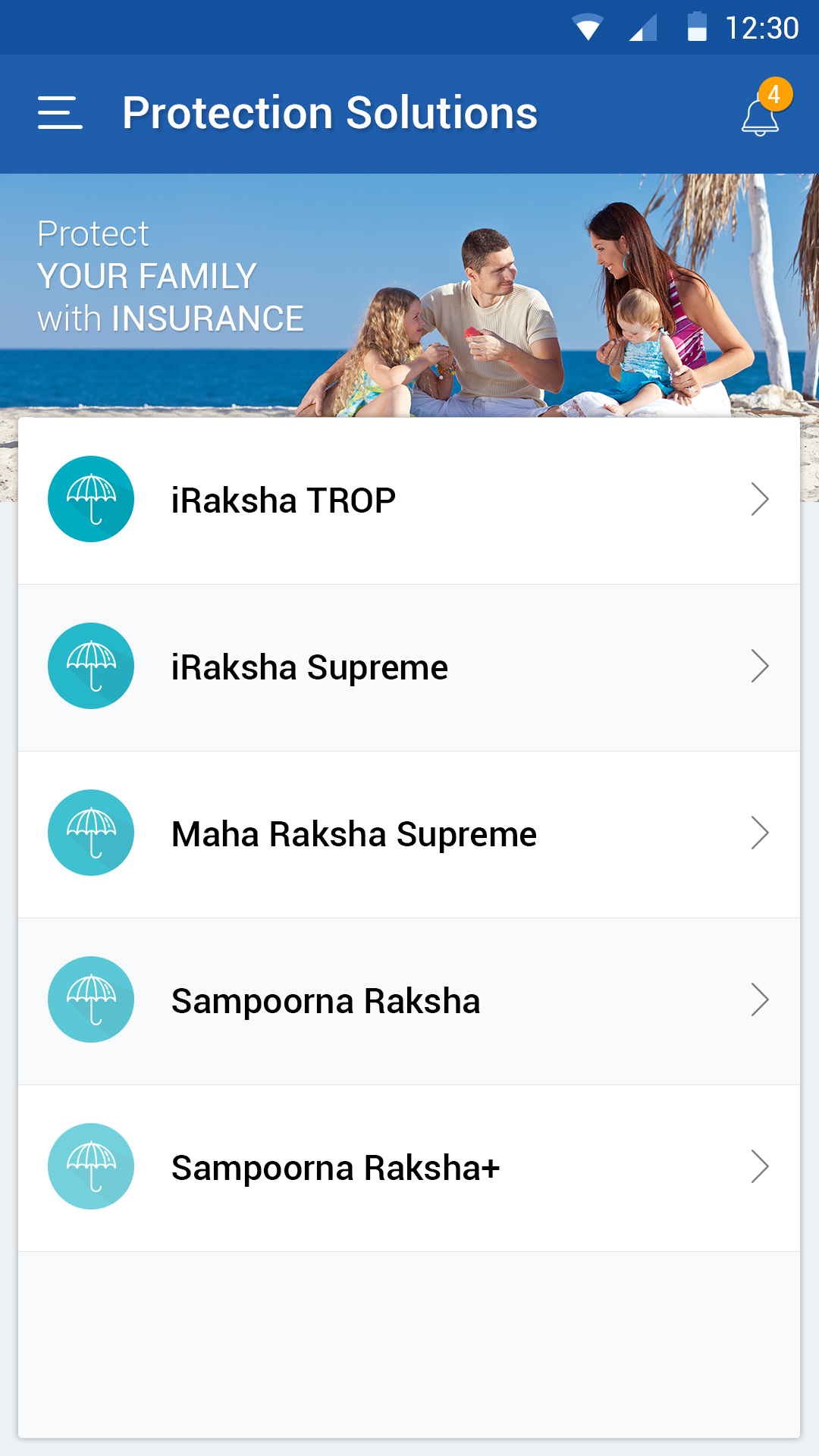
Task: Open the hamburger navigation menu
Action: point(60,113)
